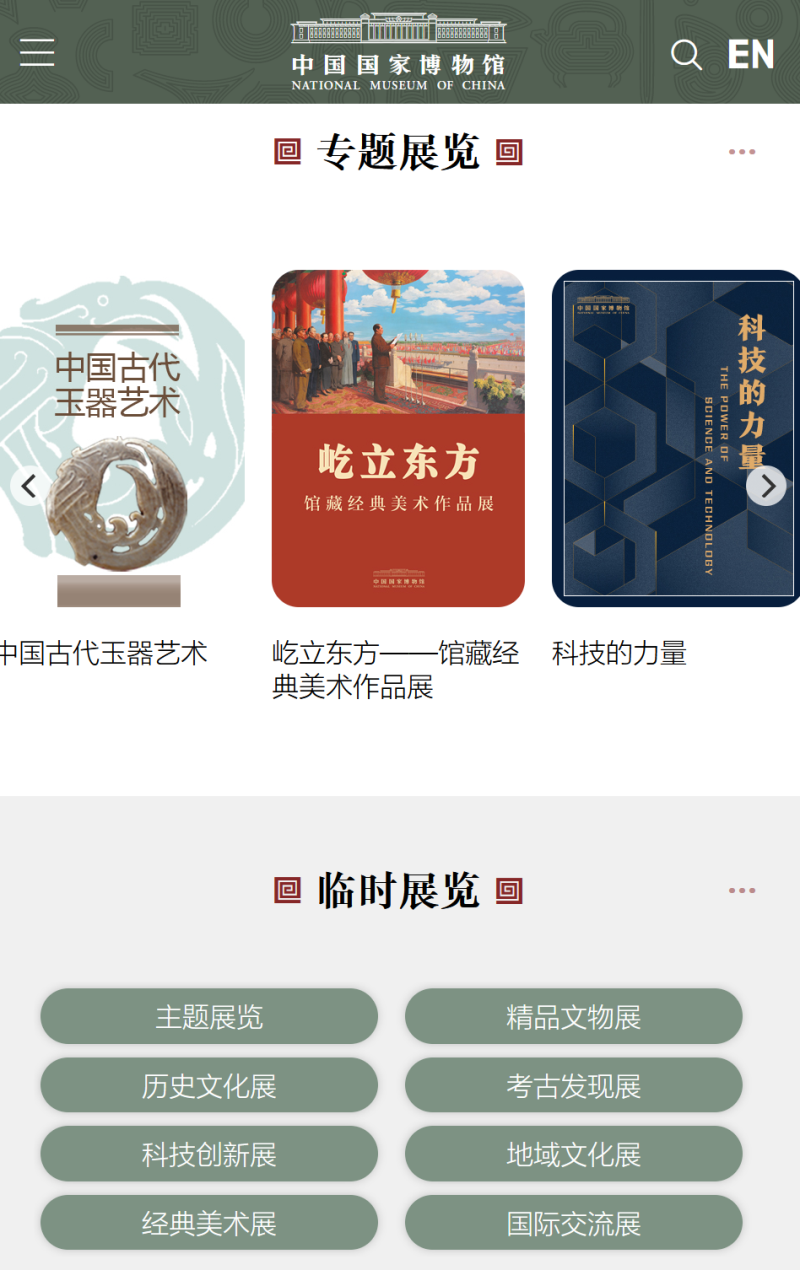Open the search icon
800x1270 pixels.
pos(686,54)
